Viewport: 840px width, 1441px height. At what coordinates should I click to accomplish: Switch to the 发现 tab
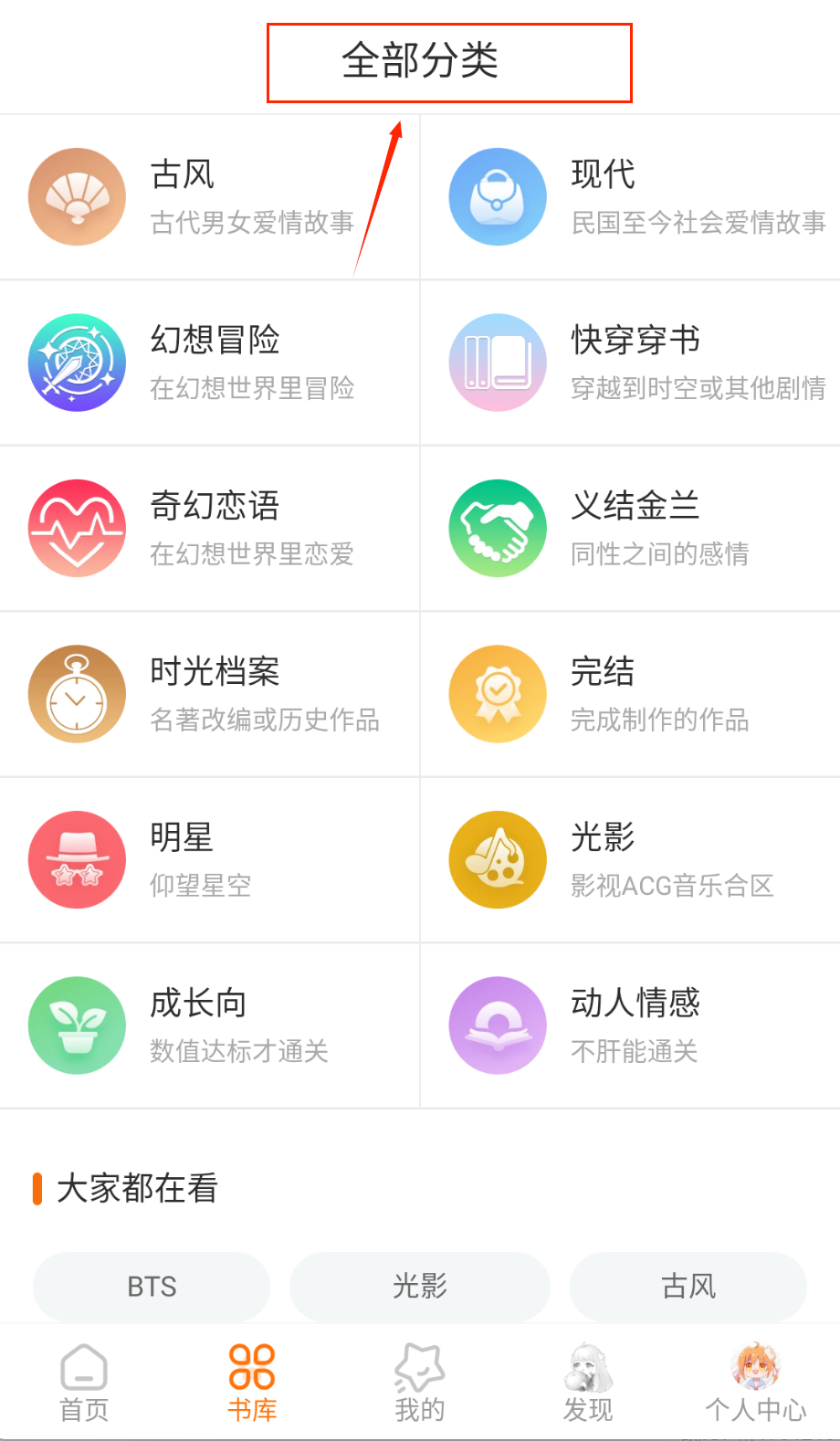tap(588, 1383)
